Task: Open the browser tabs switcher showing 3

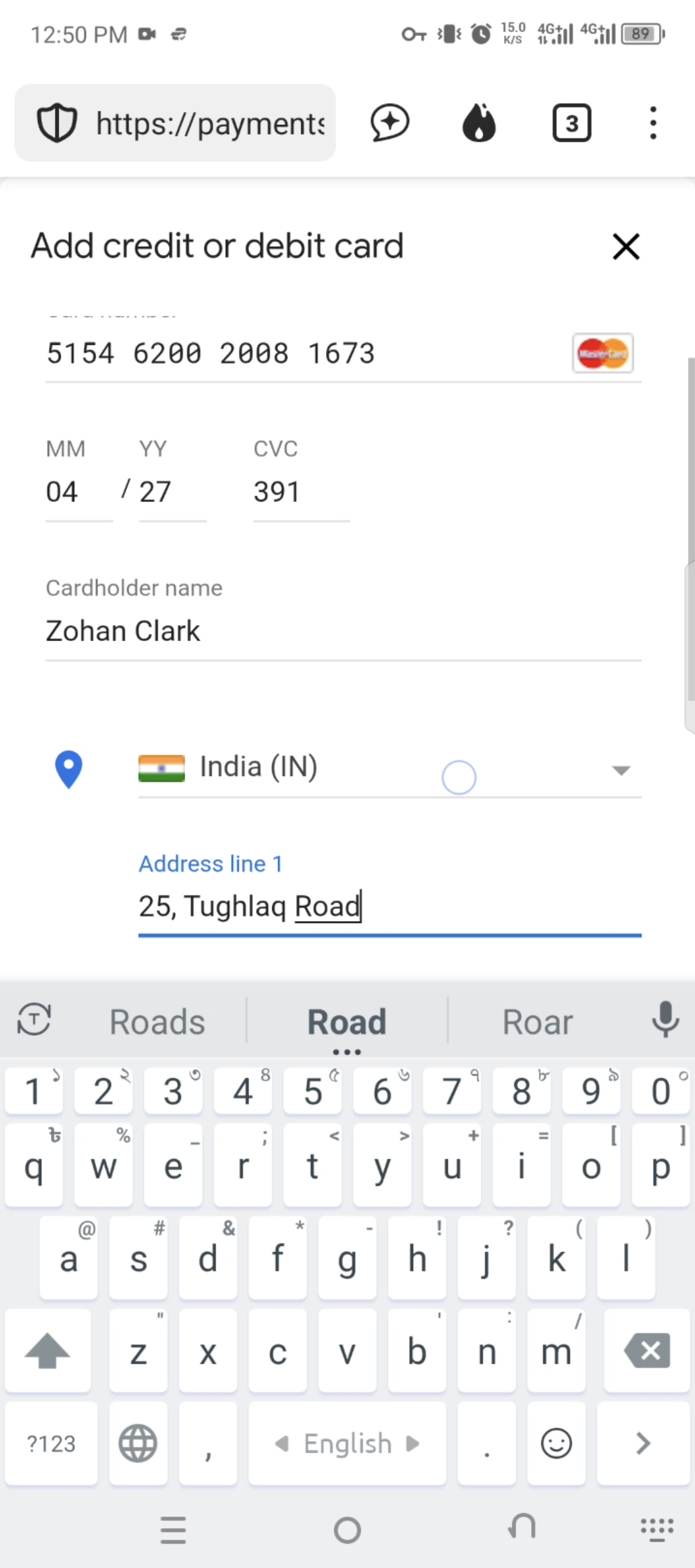Action: [571, 123]
